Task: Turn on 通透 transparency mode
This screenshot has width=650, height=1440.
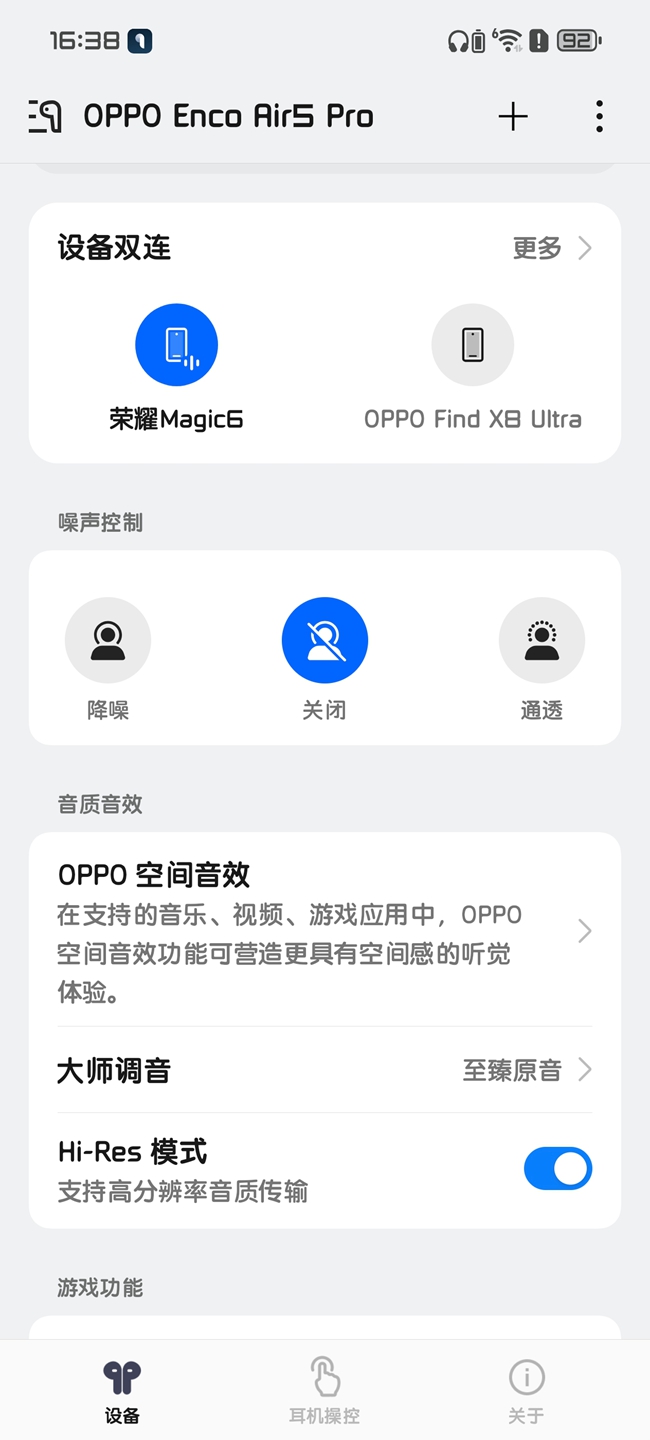Action: pos(541,640)
